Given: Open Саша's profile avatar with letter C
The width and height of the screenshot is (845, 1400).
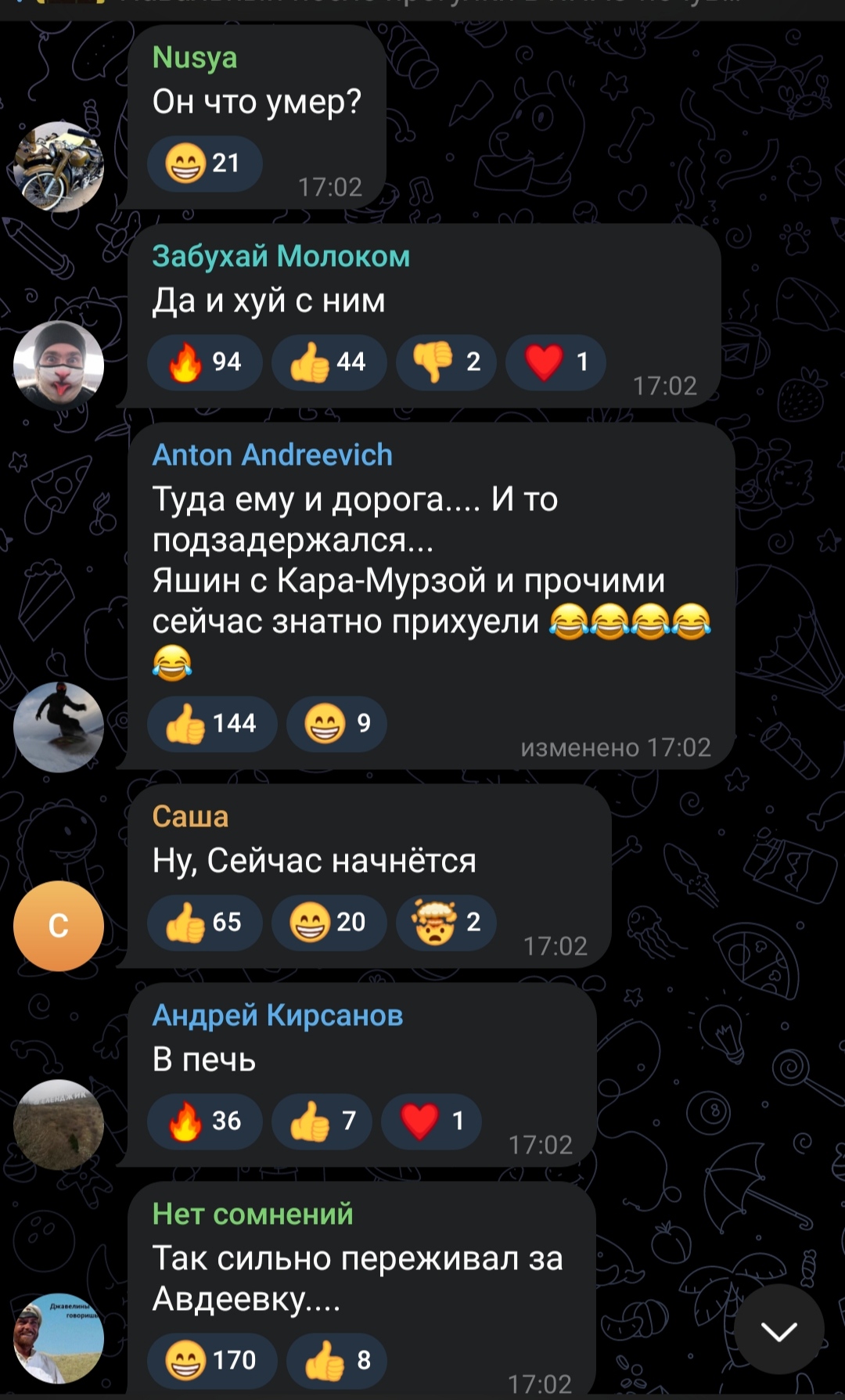Looking at the screenshot, I should pos(59,925).
